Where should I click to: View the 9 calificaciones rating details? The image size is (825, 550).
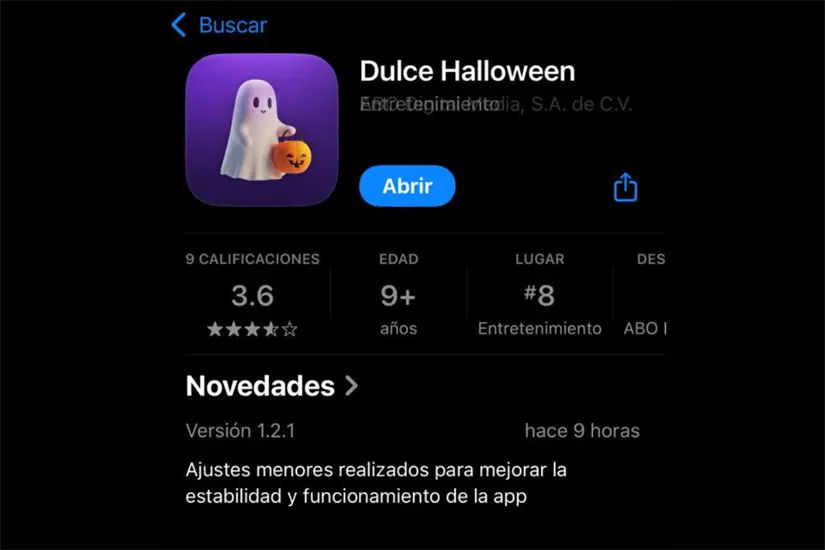[252, 296]
